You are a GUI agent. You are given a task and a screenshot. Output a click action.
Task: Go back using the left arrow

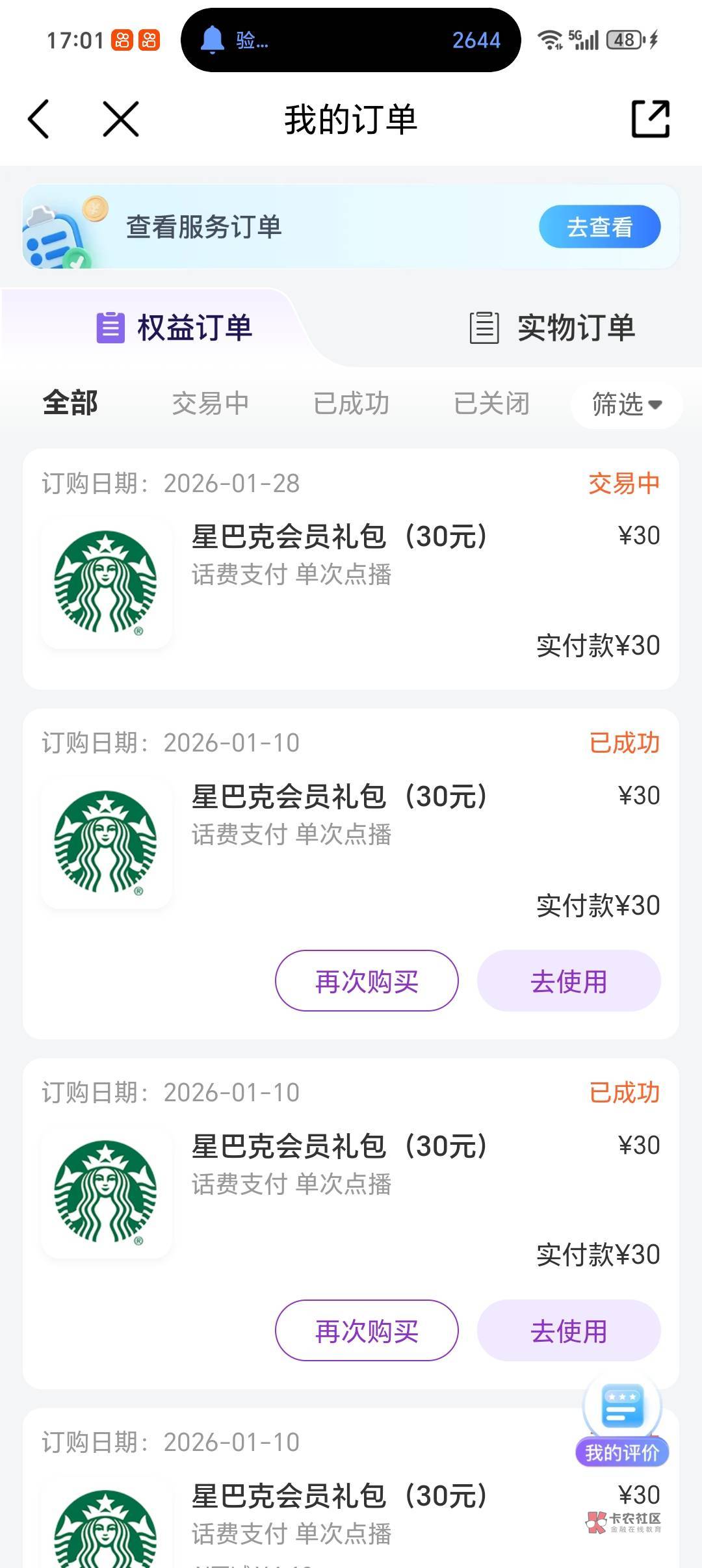point(39,119)
